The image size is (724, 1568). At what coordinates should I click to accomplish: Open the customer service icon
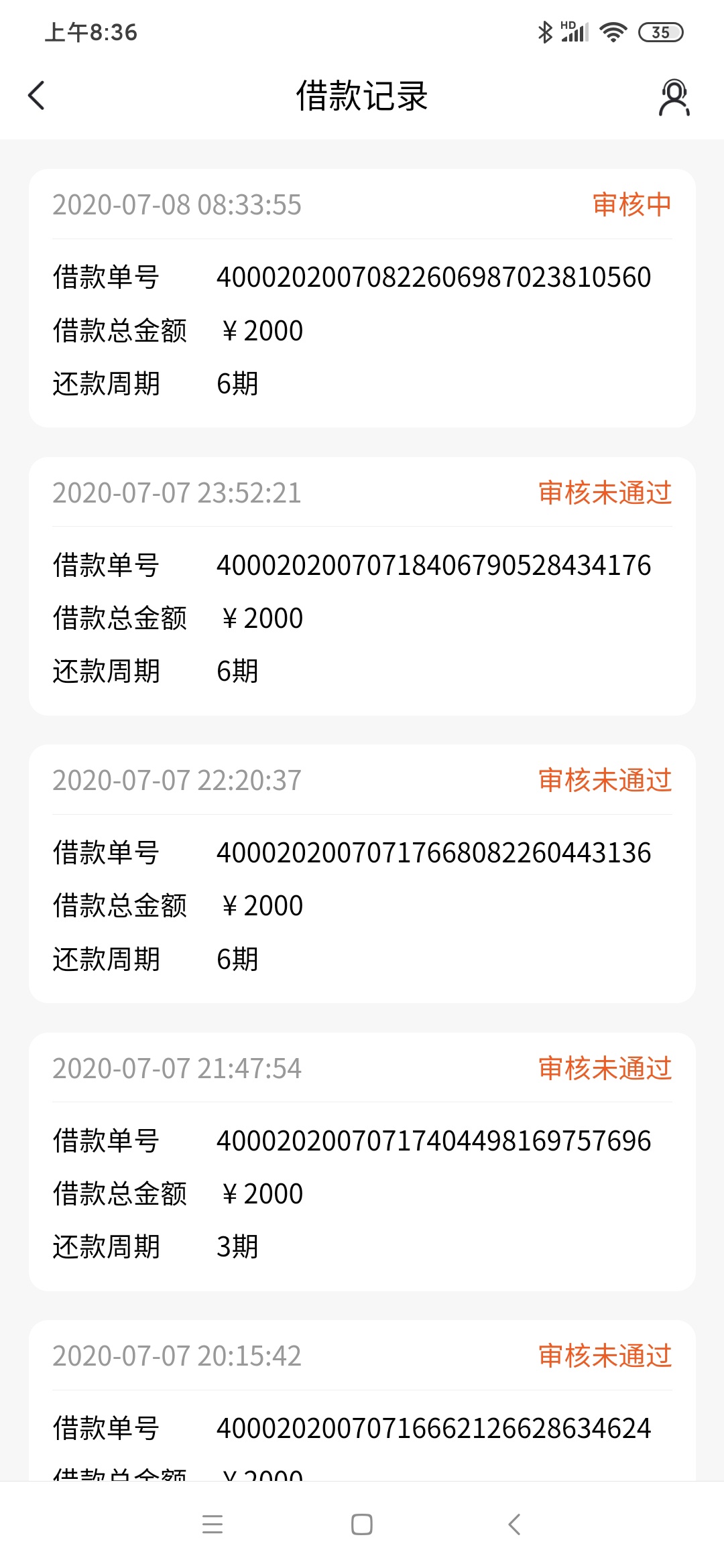tap(674, 97)
